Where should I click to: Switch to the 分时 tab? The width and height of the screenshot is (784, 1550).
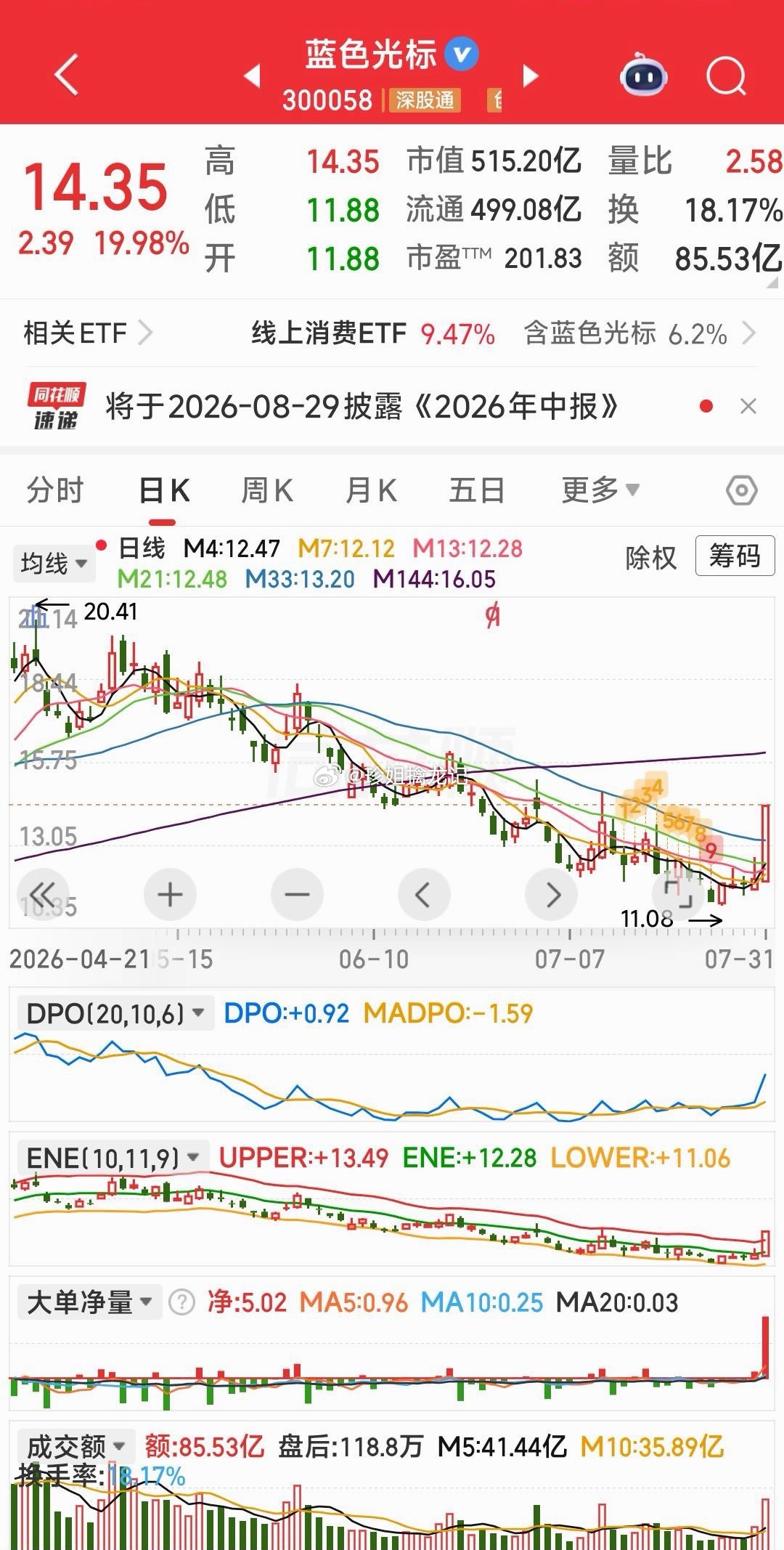click(x=55, y=490)
